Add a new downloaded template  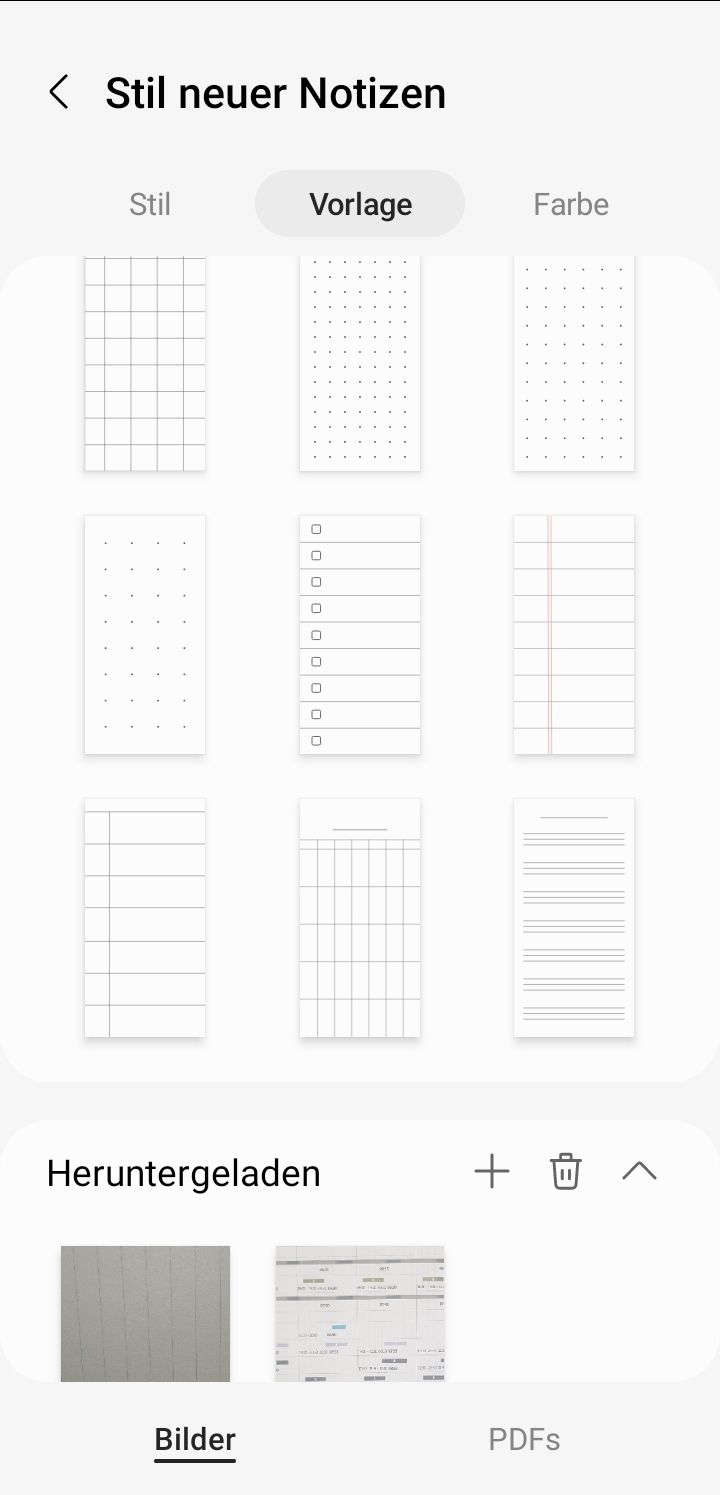click(x=491, y=1171)
